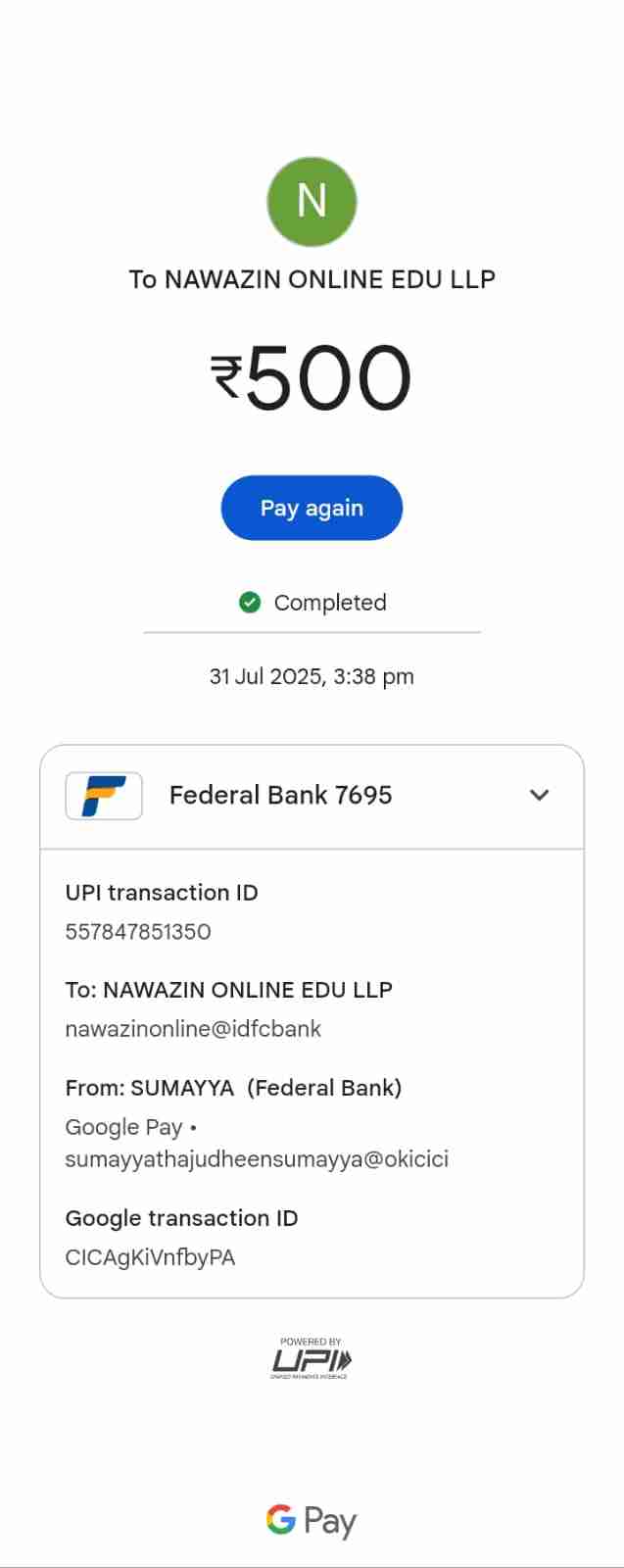
Task: Open NAWAZIN ONLINE EDU LLP profile avatar
Action: pos(312,201)
